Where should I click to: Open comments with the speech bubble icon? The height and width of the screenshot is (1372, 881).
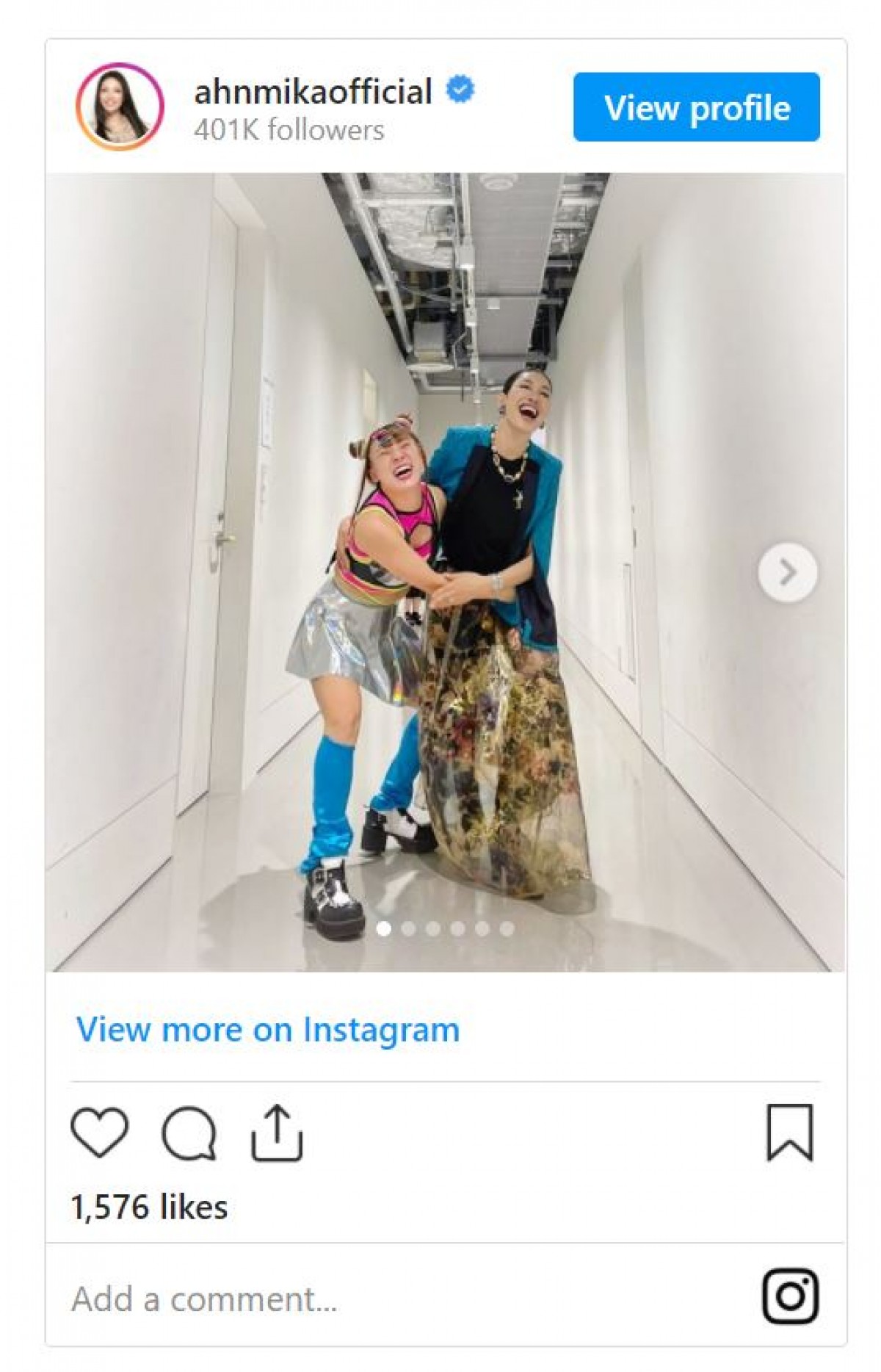pos(189,1133)
